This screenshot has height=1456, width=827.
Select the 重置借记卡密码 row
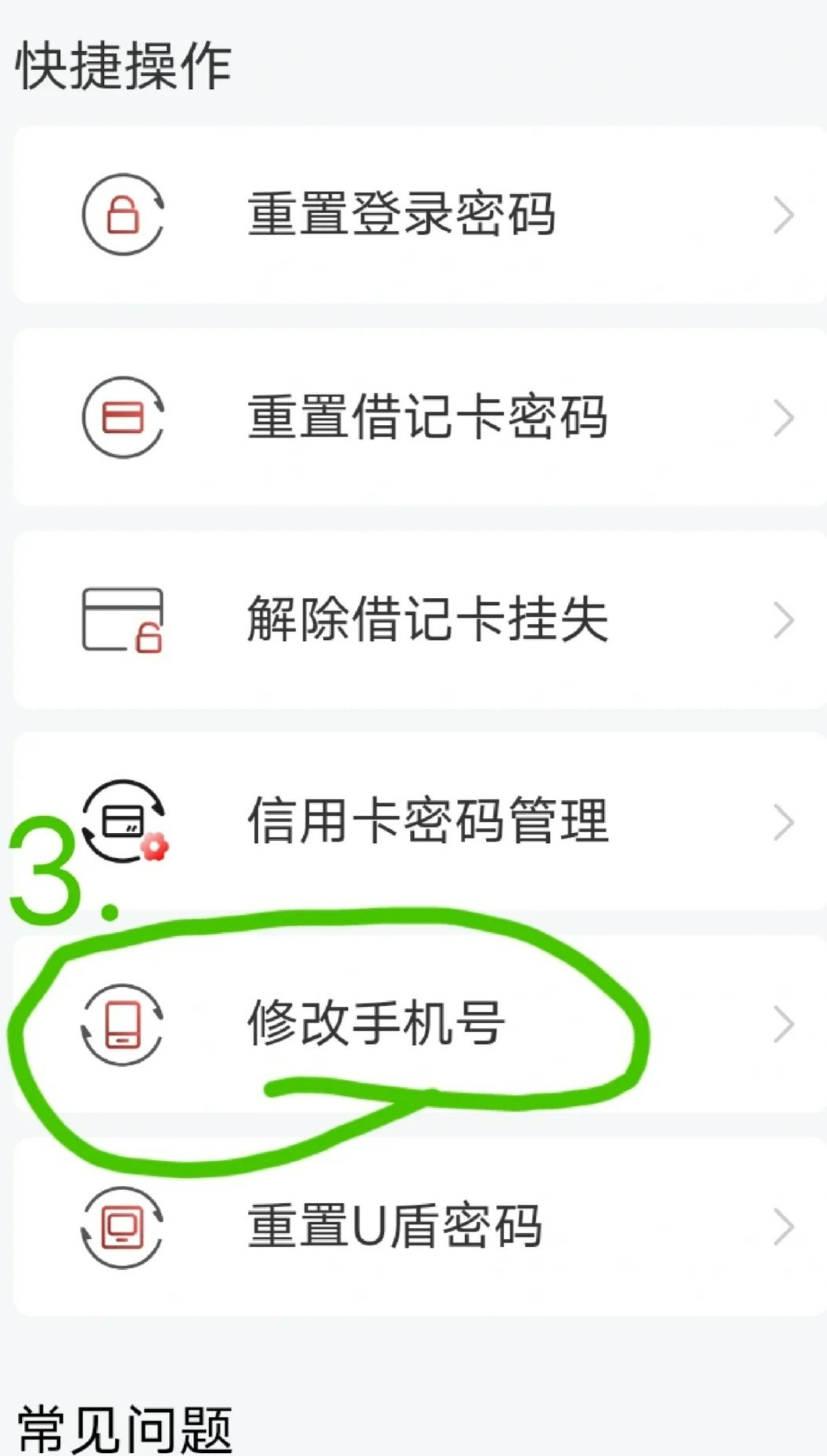[419, 416]
